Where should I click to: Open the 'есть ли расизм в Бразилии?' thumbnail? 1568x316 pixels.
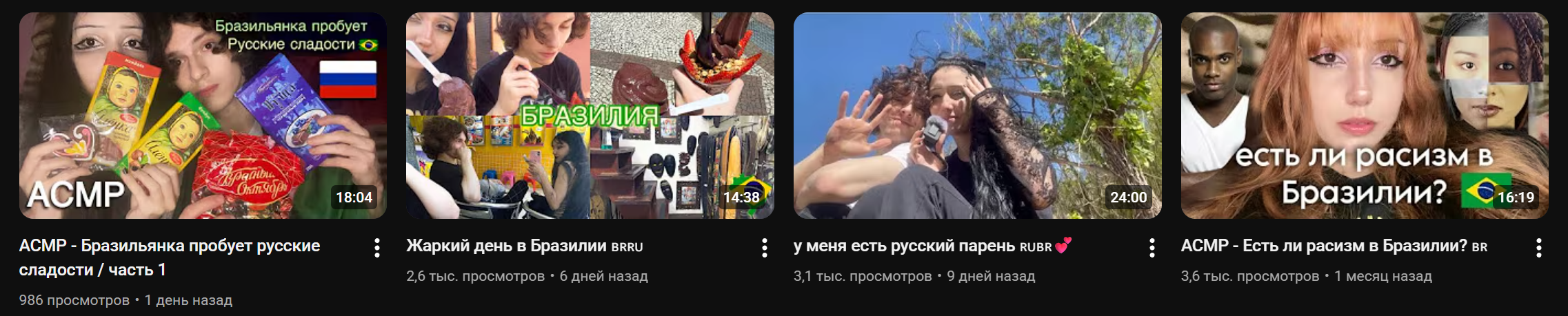click(x=1364, y=115)
